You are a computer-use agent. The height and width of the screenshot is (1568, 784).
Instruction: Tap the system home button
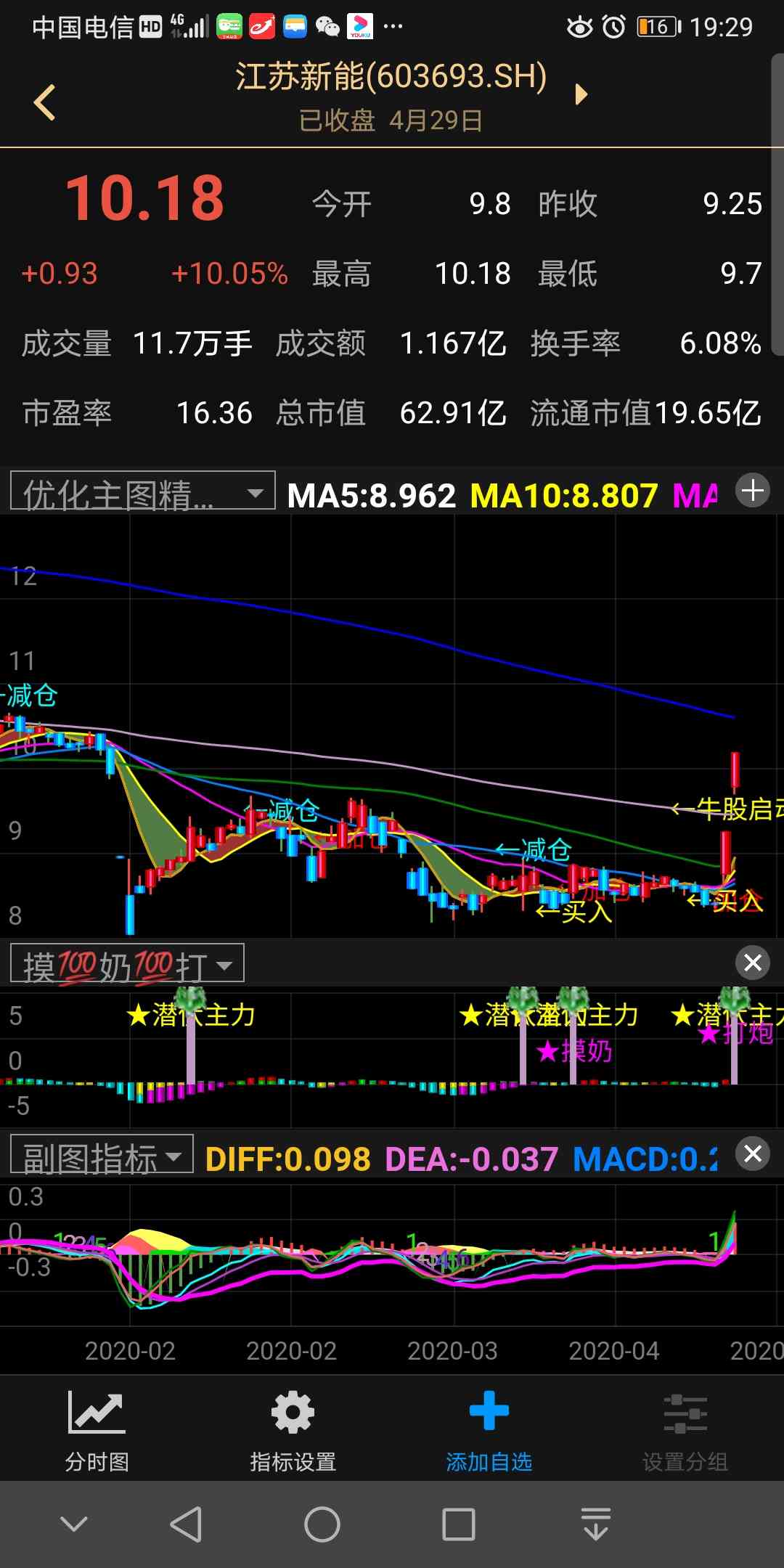click(322, 1524)
